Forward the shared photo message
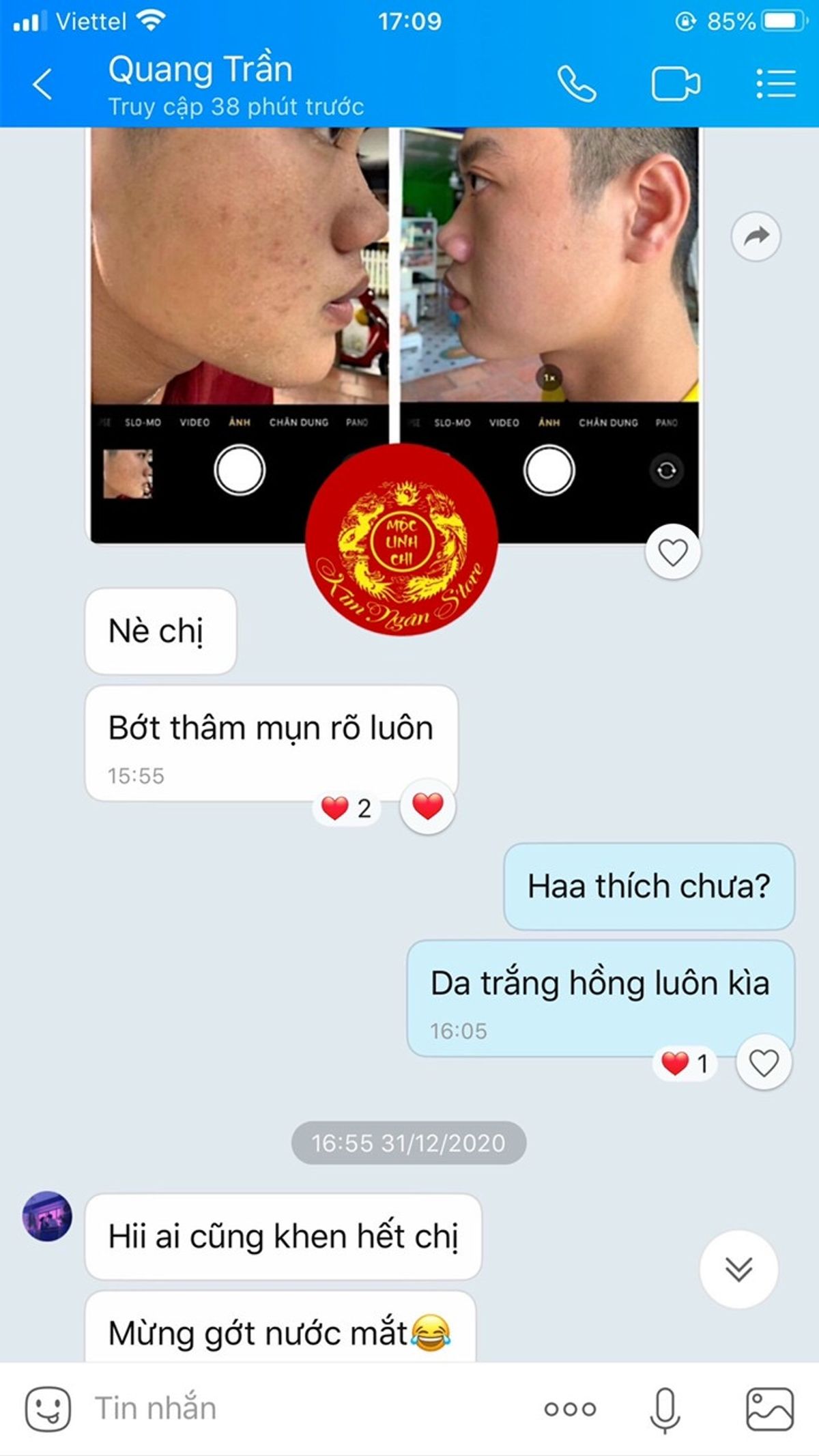Screen dimensions: 819x1456 pyautogui.click(x=756, y=237)
